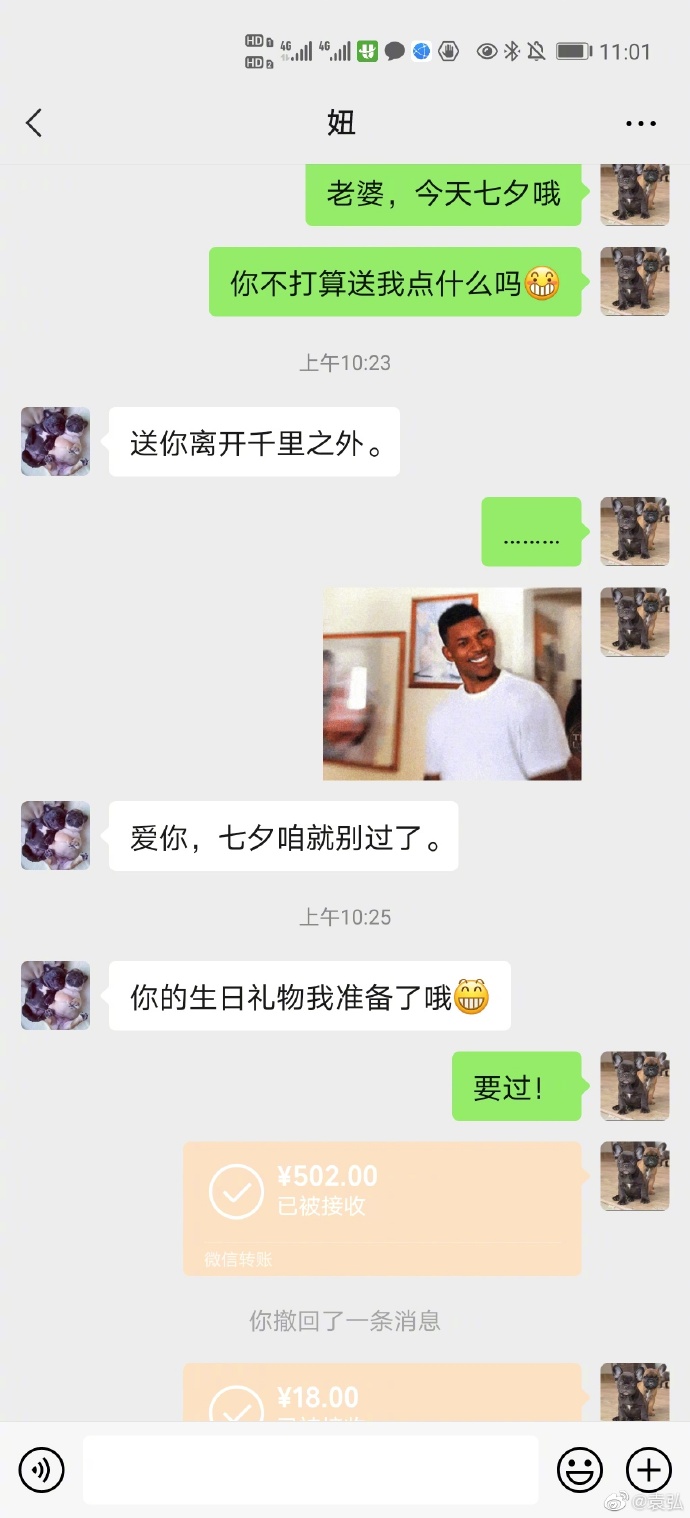Go back to the chat list
The height and width of the screenshot is (1518, 690).
[34, 123]
